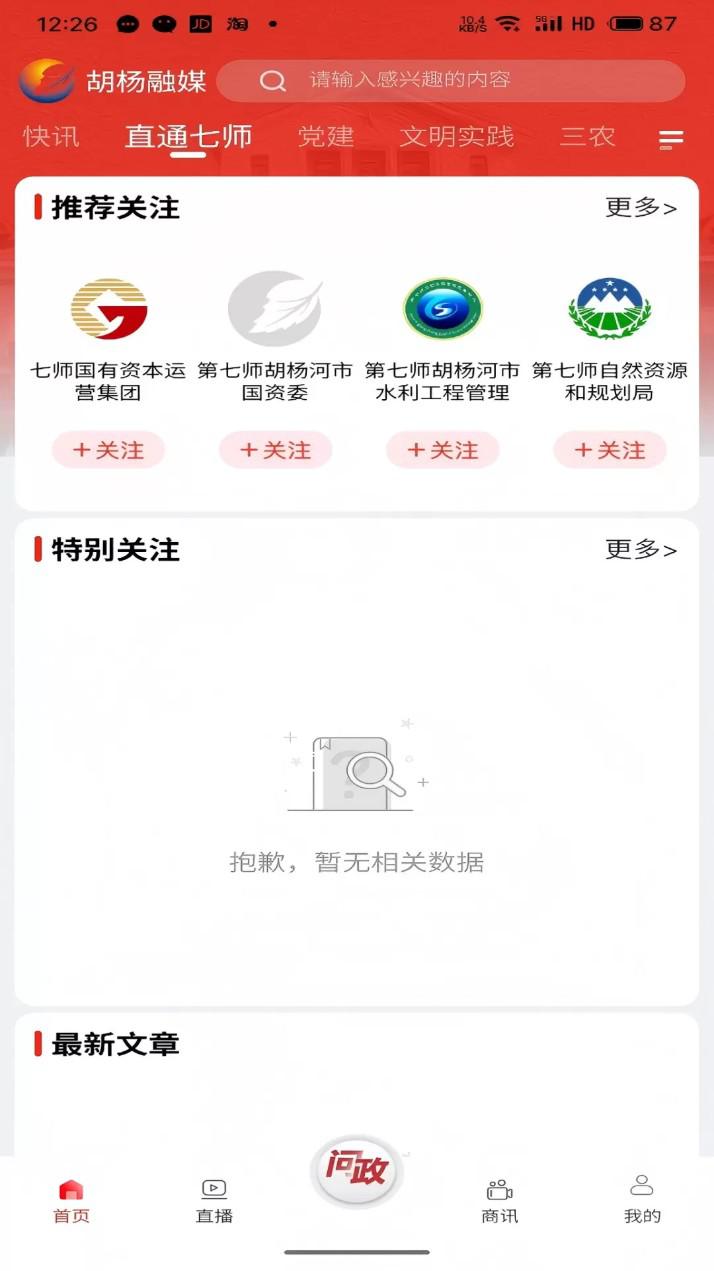Open 更多 for 特别关注
This screenshot has height=1271, width=714.
(x=641, y=550)
